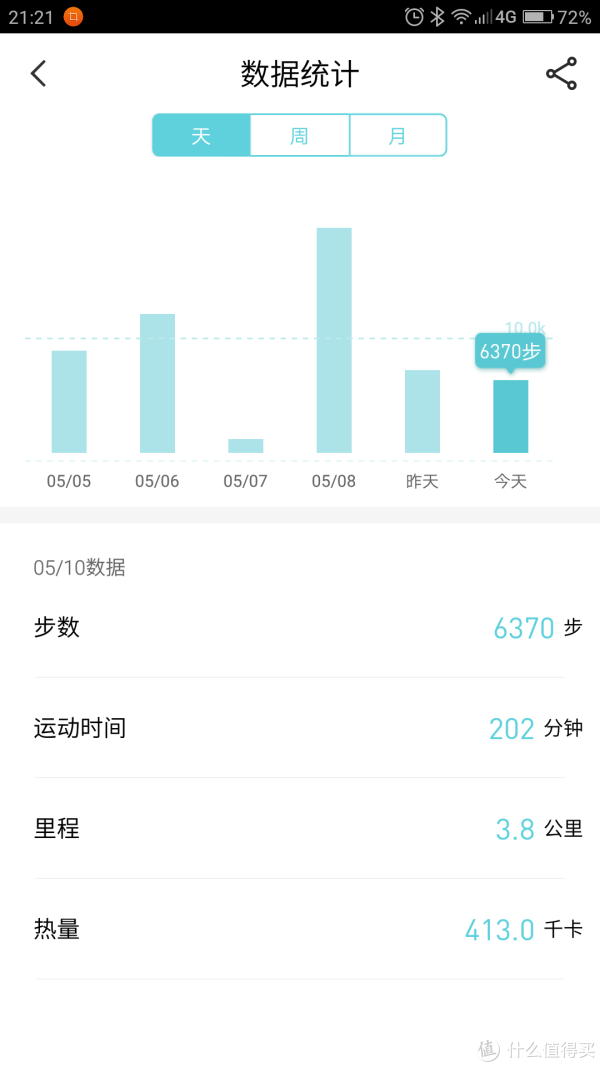Switch to the 月 (month) view

pos(398,135)
